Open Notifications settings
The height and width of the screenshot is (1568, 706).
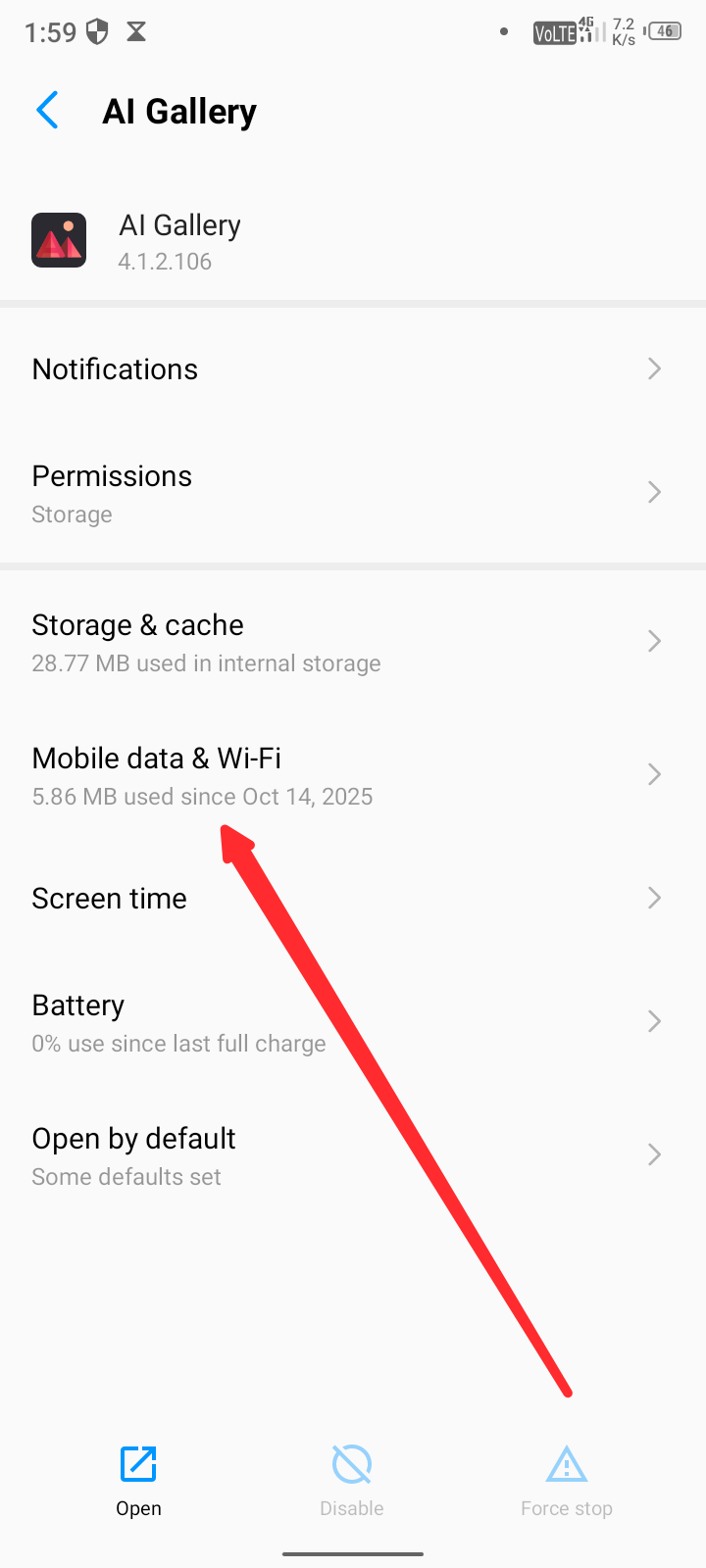(353, 369)
